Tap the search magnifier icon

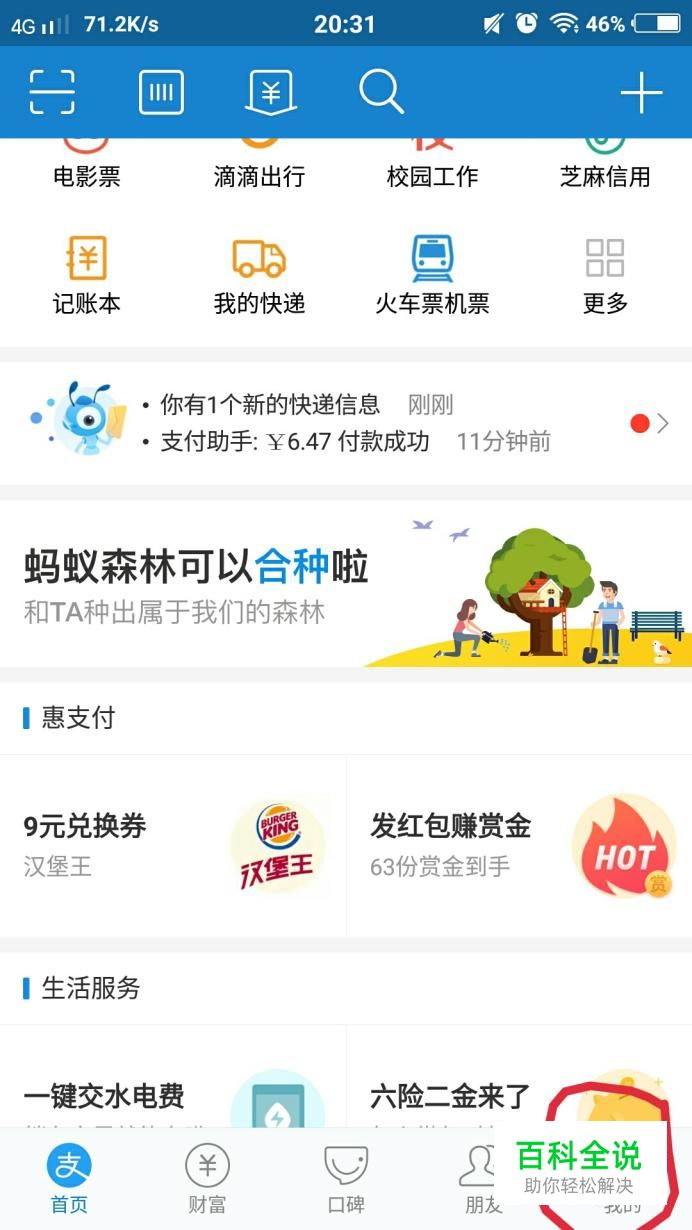click(381, 92)
